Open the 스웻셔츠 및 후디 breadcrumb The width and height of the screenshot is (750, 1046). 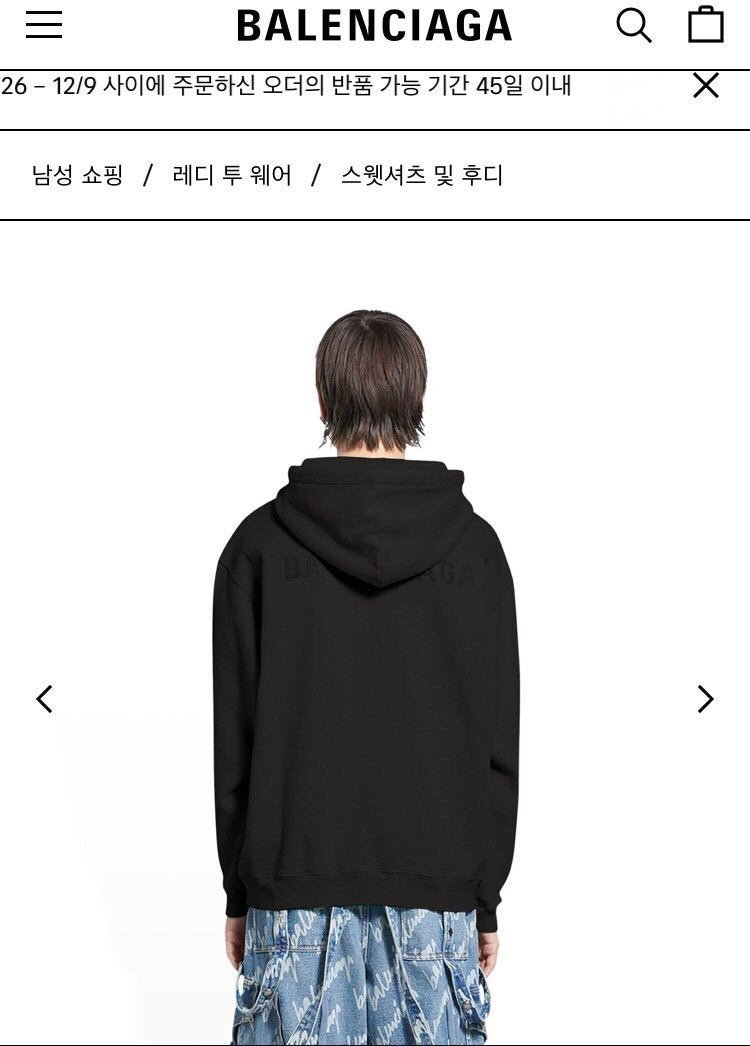pos(421,176)
